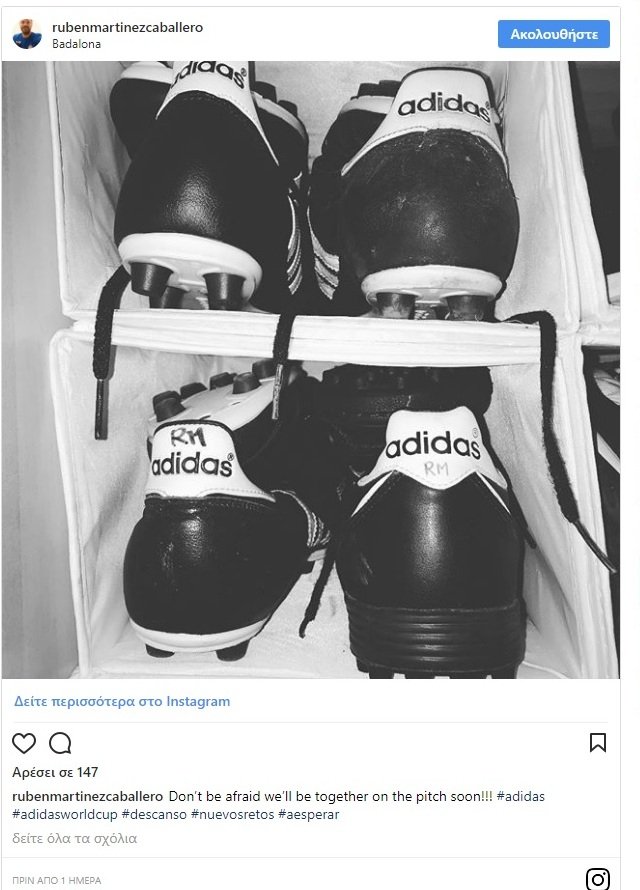The width and height of the screenshot is (640, 890).
Task: Open the #adidasworldcup hashtag
Action: (64, 814)
